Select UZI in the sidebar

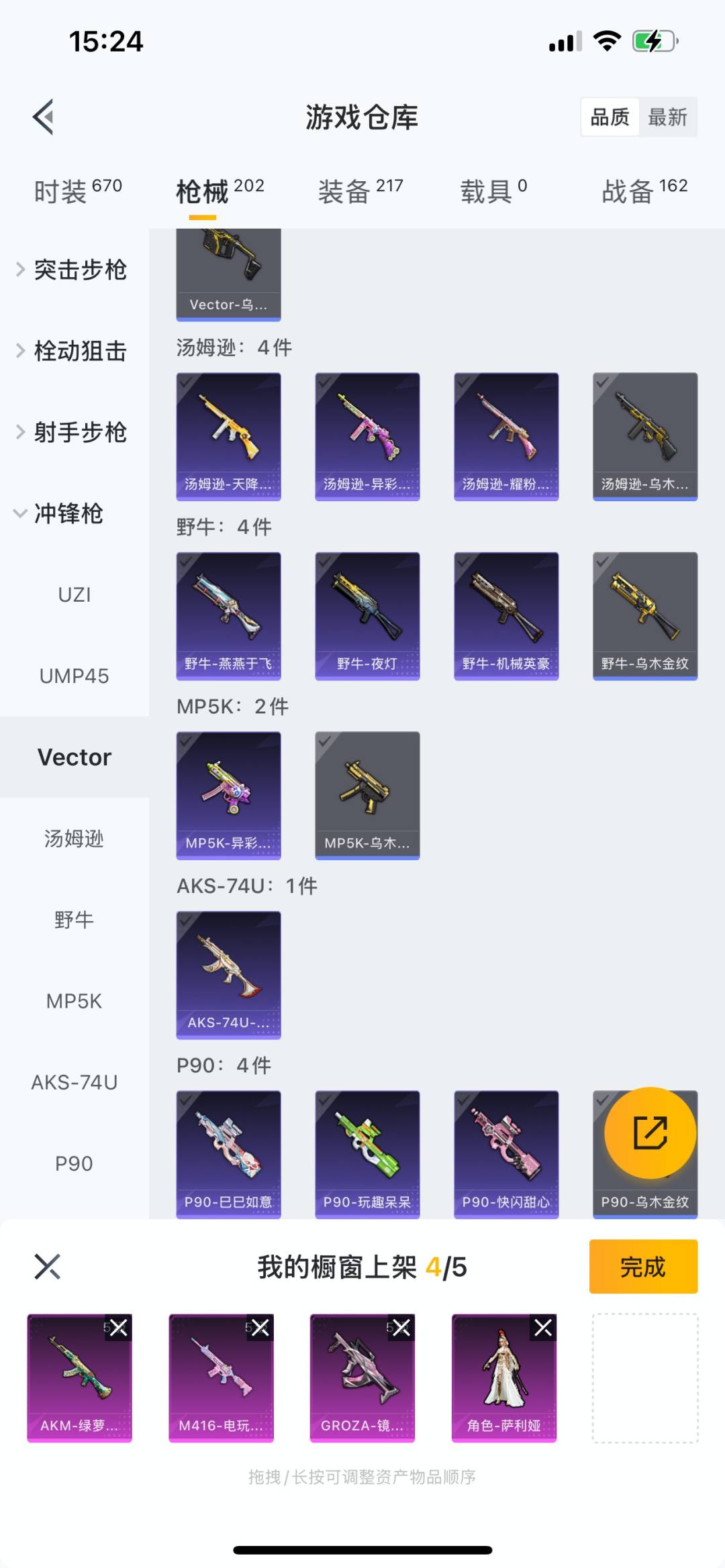pos(74,595)
